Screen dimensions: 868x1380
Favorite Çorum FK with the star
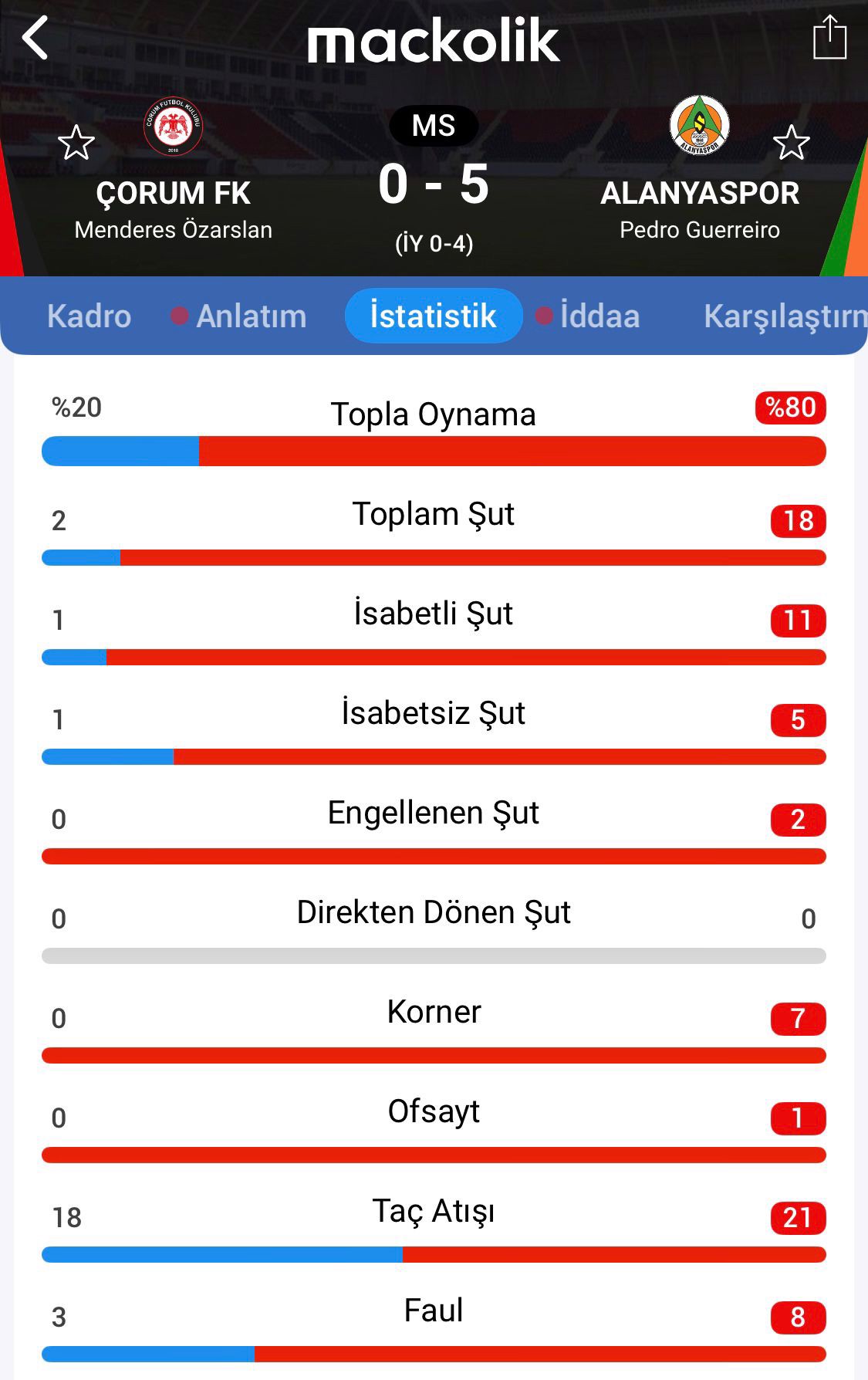point(76,143)
